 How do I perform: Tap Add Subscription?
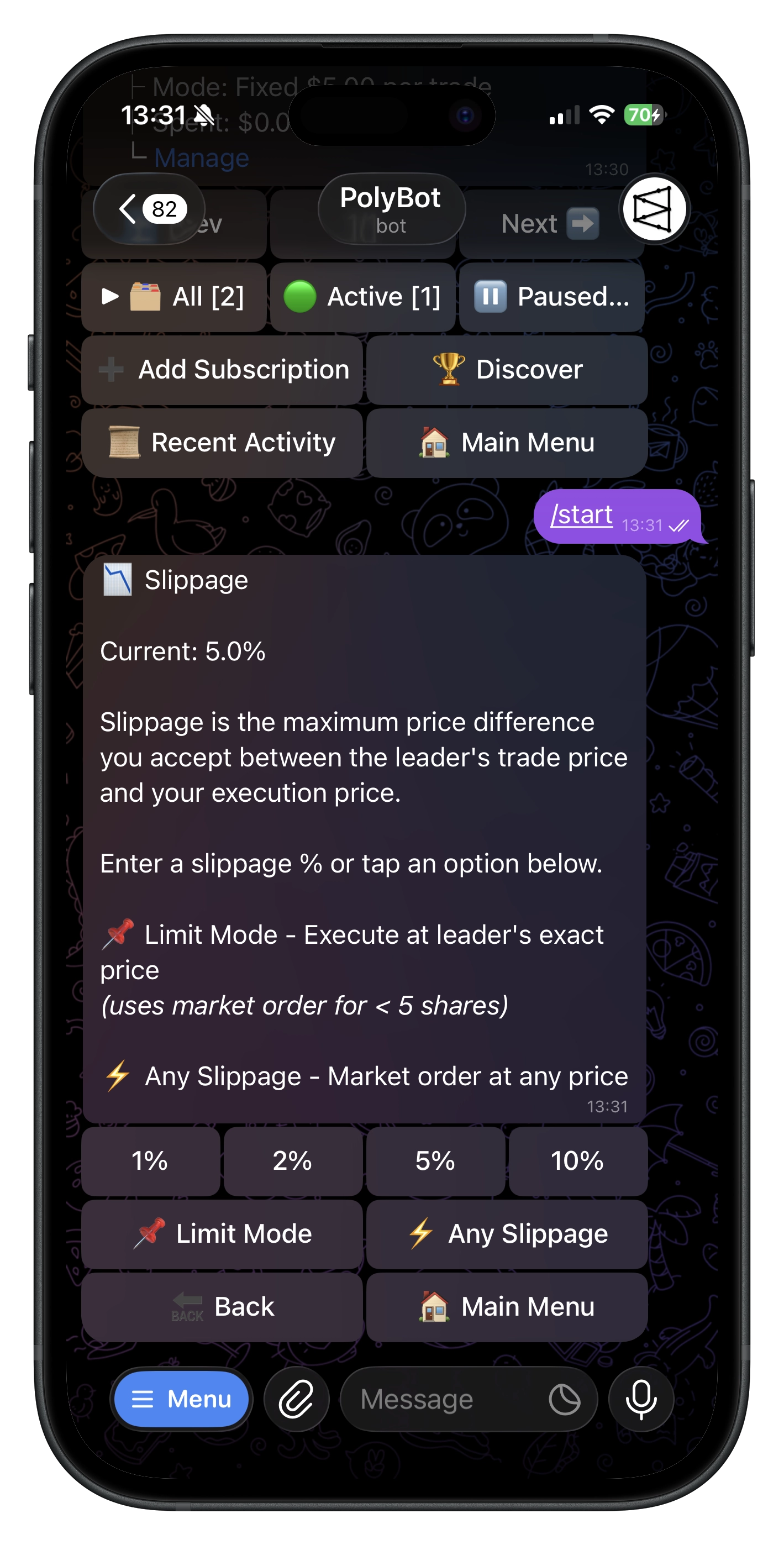click(222, 370)
